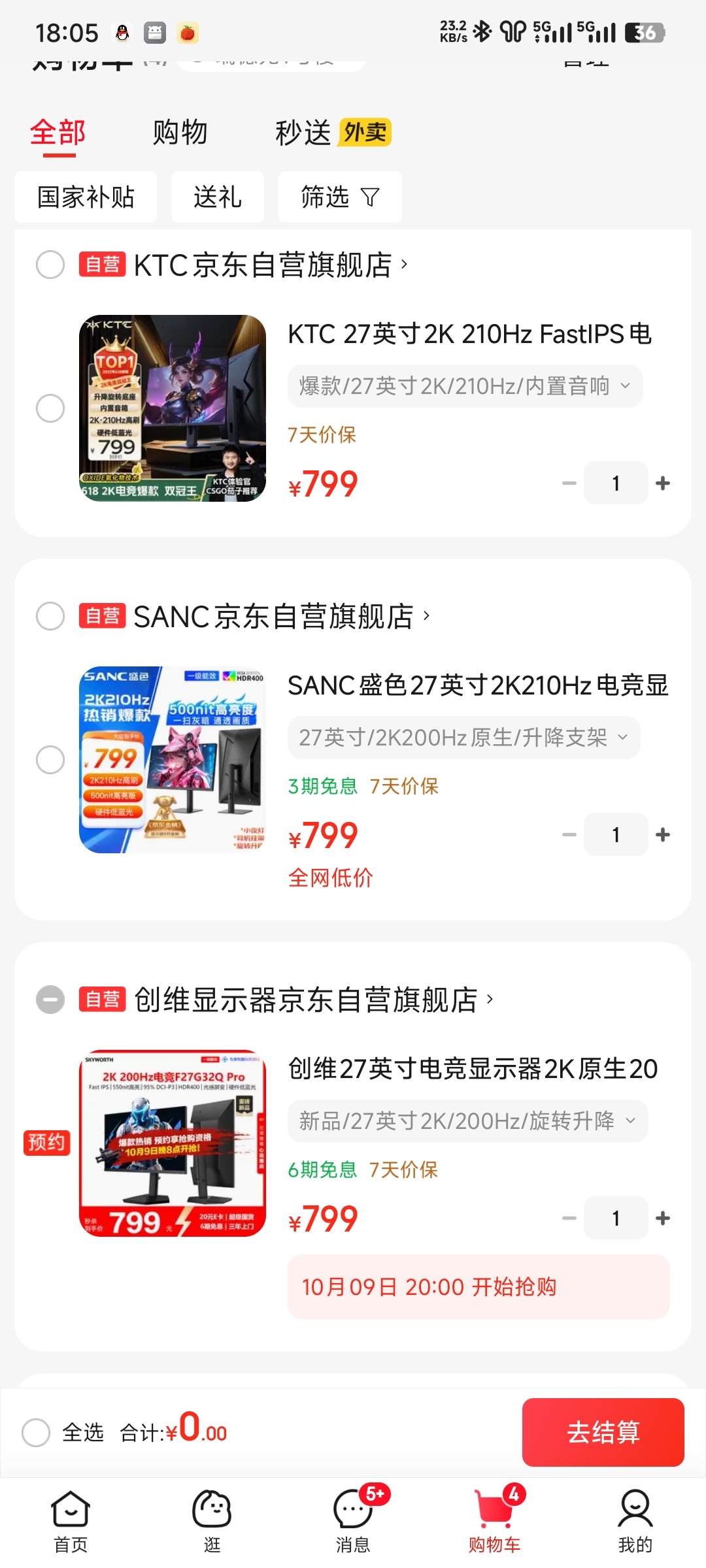Filter cart by 国家补贴

pyautogui.click(x=86, y=197)
